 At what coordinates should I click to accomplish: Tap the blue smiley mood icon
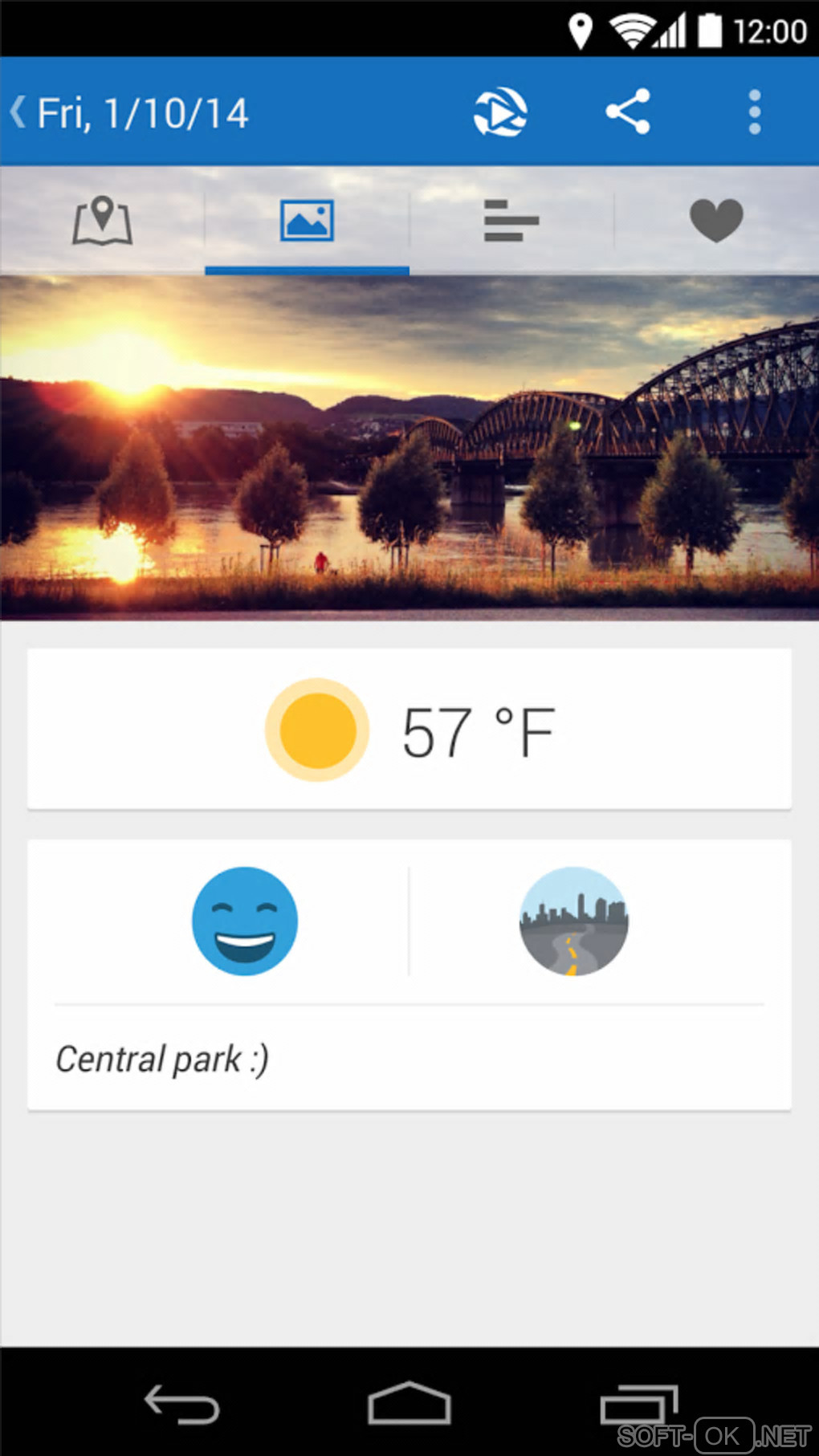[x=245, y=921]
